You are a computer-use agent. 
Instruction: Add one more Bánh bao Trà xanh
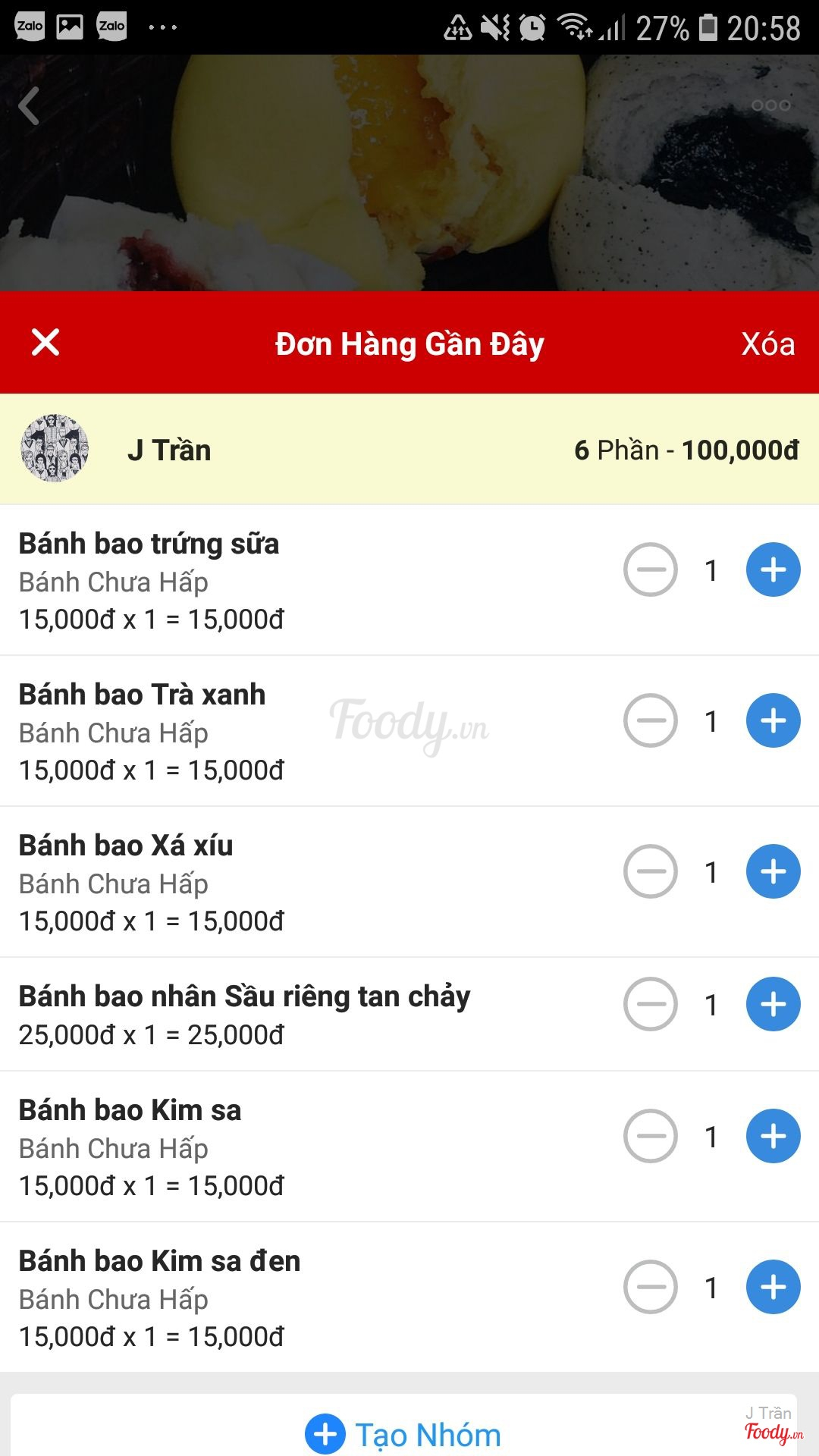[773, 720]
